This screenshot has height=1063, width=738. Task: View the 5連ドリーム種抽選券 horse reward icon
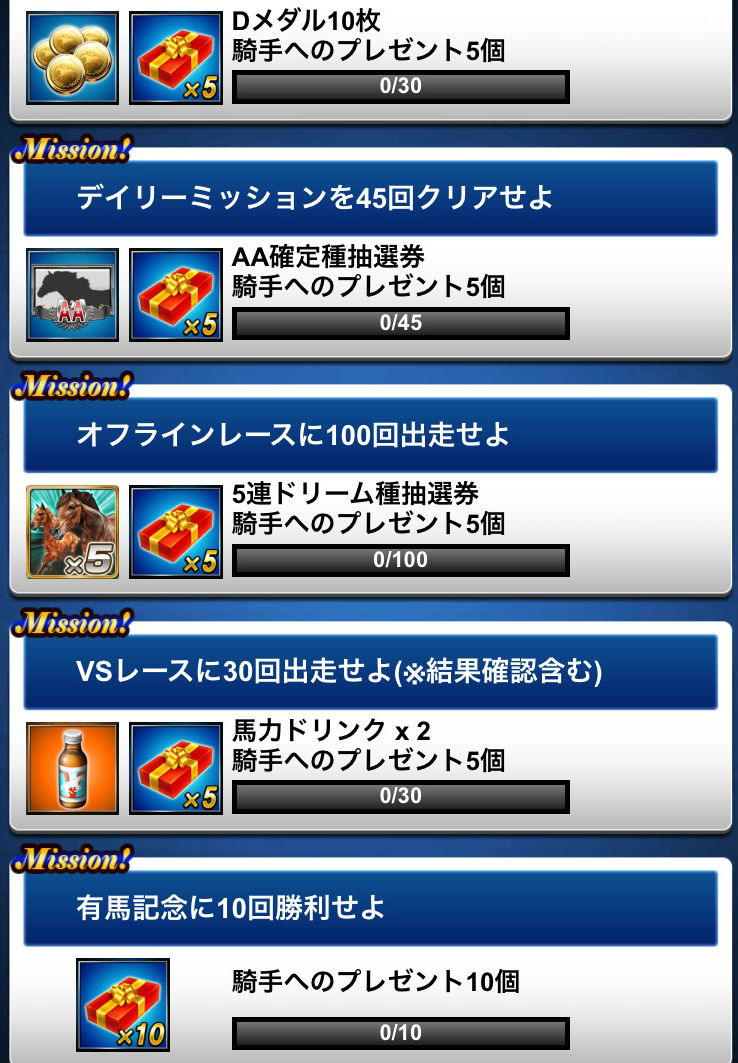tap(72, 532)
